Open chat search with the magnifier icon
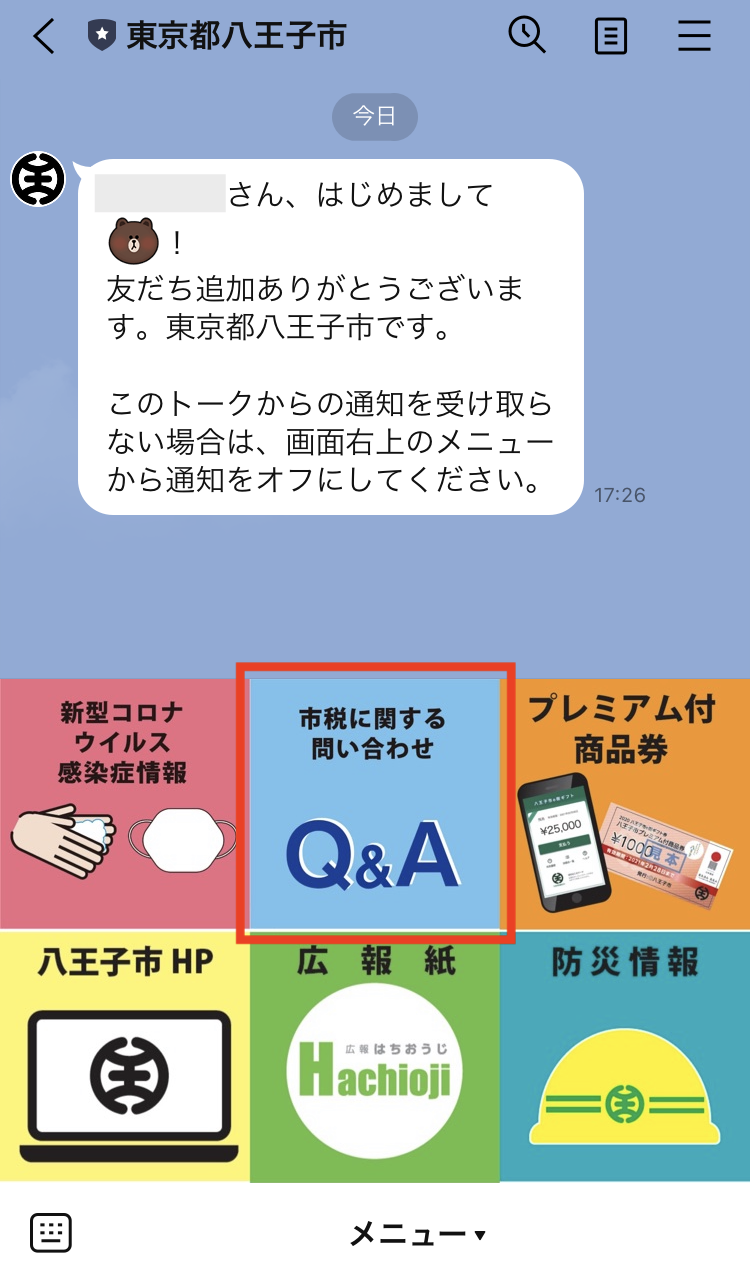The width and height of the screenshot is (750, 1285). pos(526,36)
